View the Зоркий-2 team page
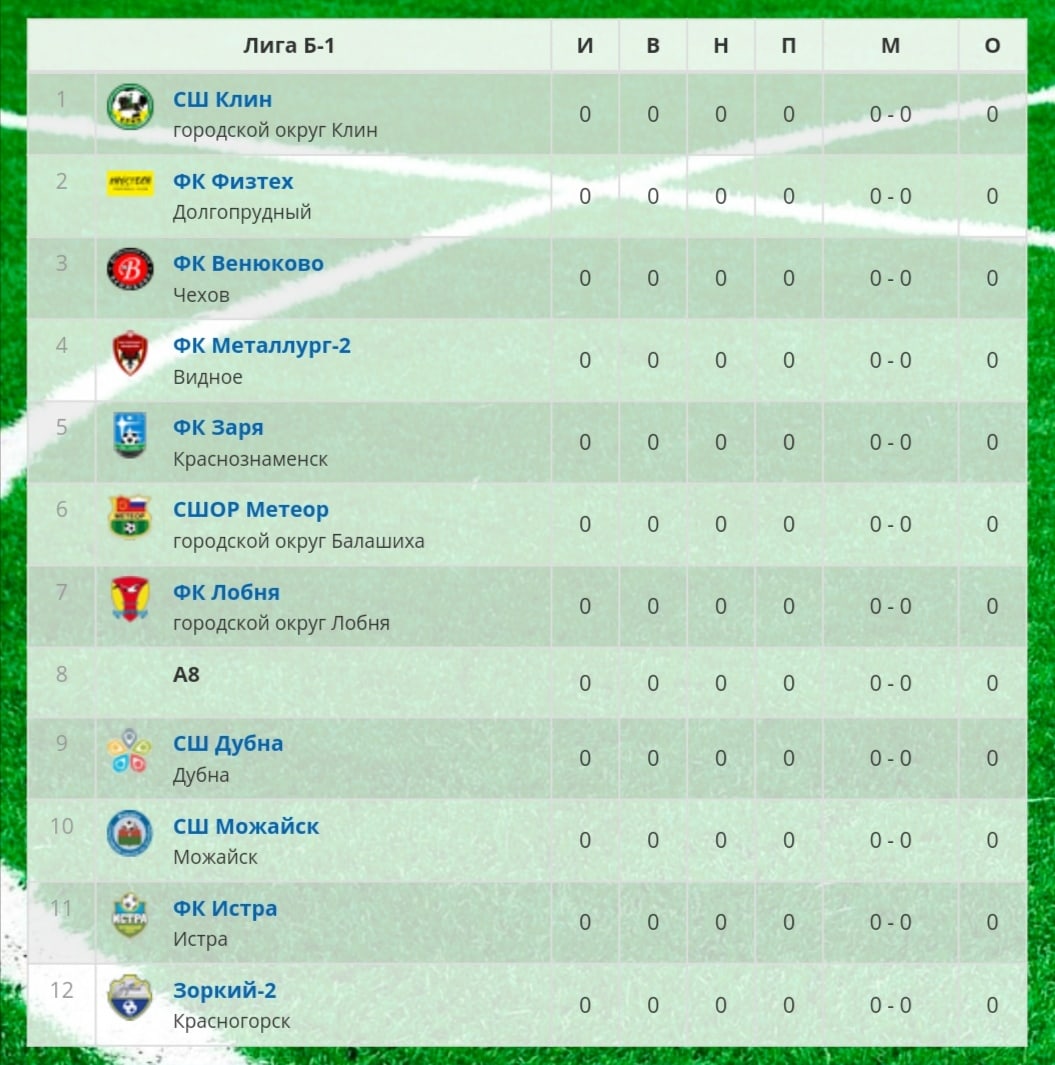 pos(224,991)
